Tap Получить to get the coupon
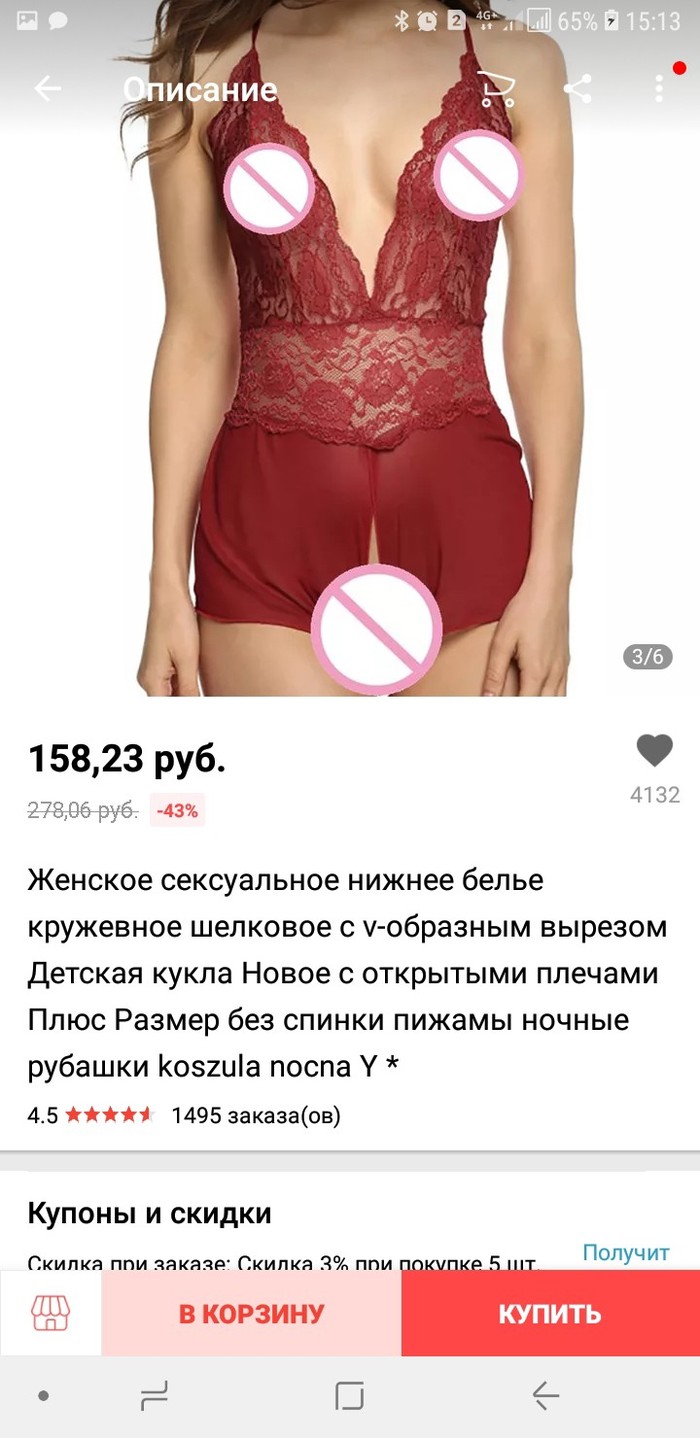700x1438 pixels. pos(626,1252)
